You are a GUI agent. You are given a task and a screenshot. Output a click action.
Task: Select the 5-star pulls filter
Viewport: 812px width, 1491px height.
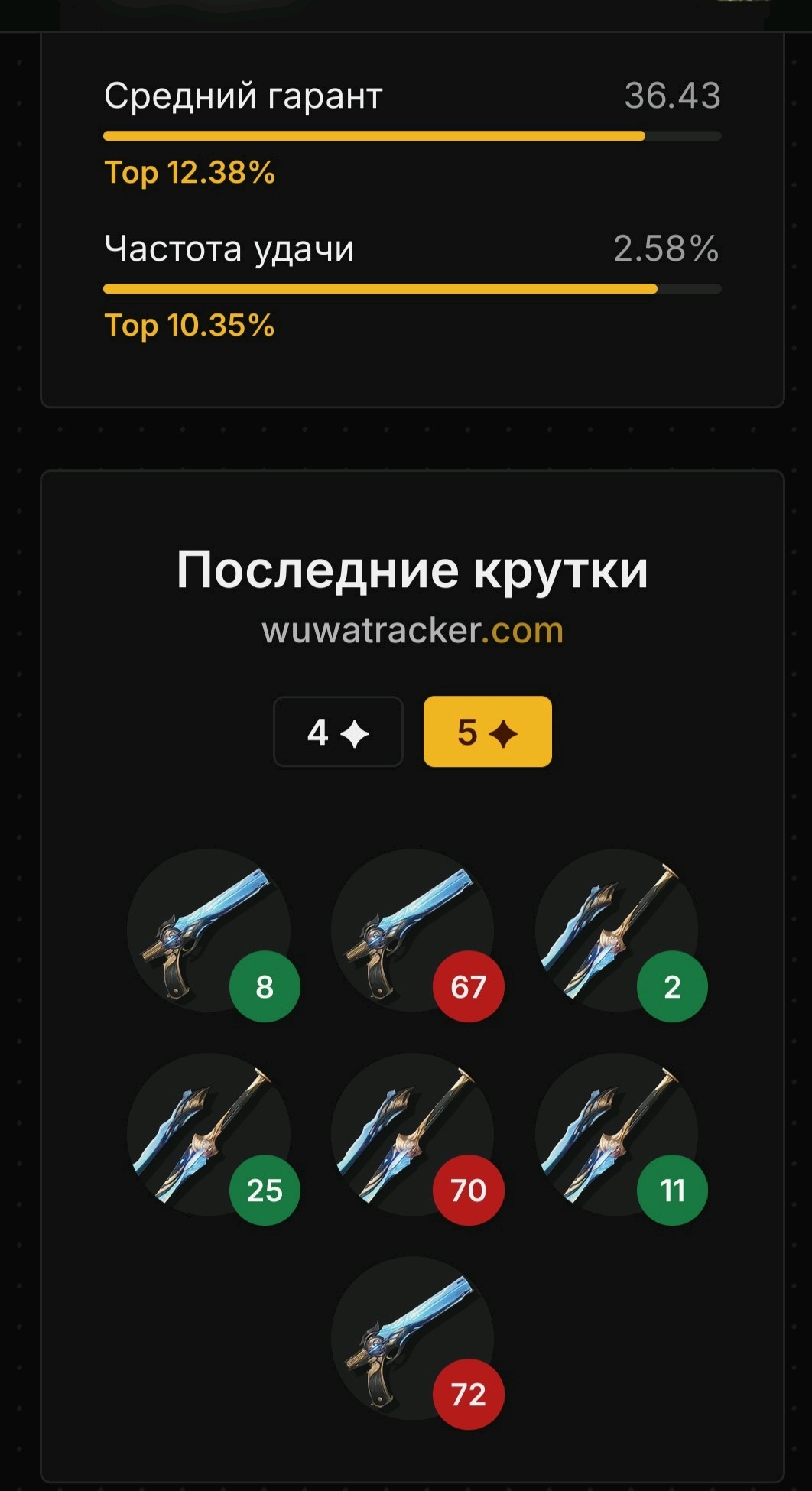point(488,732)
